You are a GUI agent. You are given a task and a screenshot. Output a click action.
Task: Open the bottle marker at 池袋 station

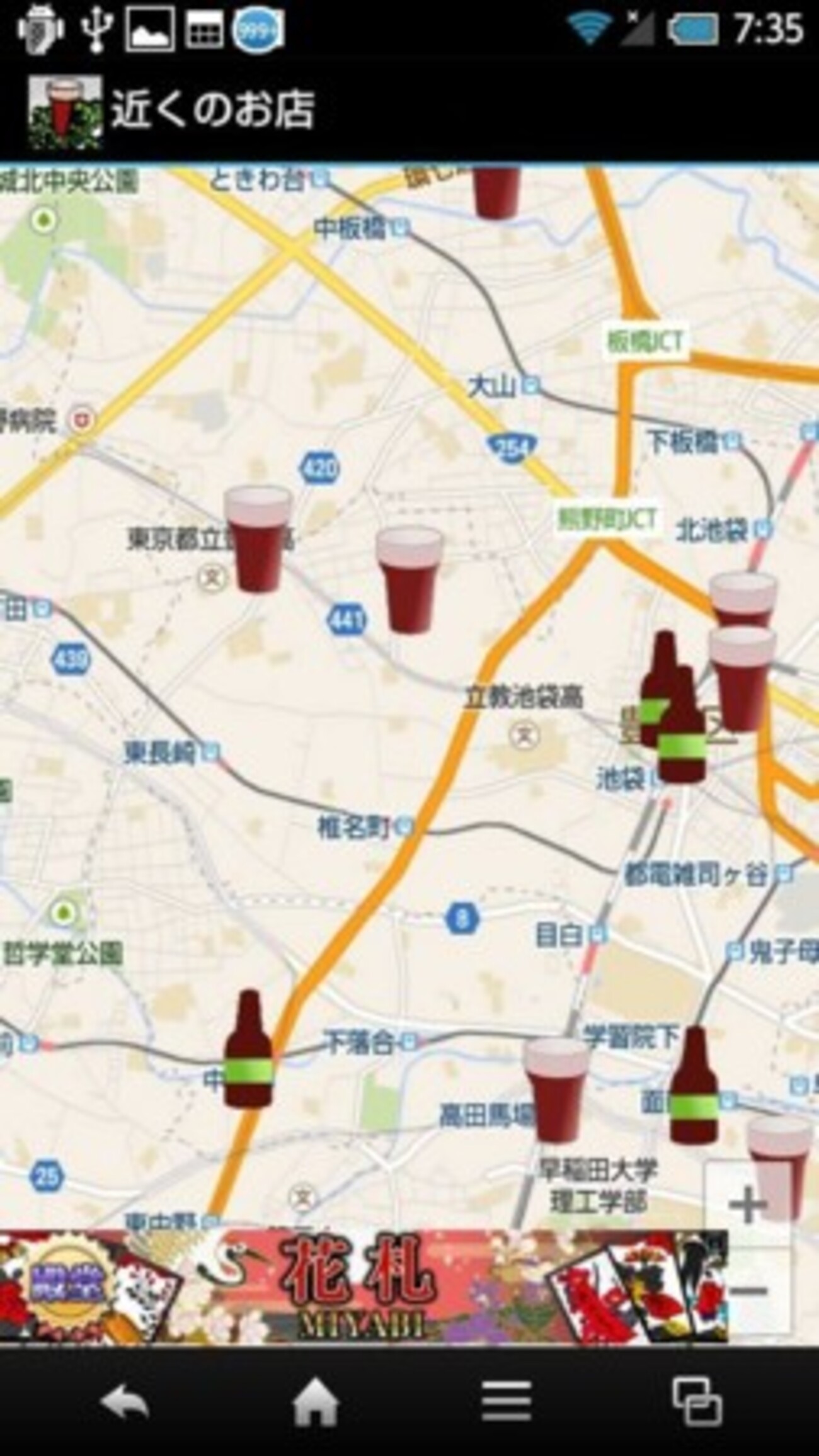coord(681,724)
